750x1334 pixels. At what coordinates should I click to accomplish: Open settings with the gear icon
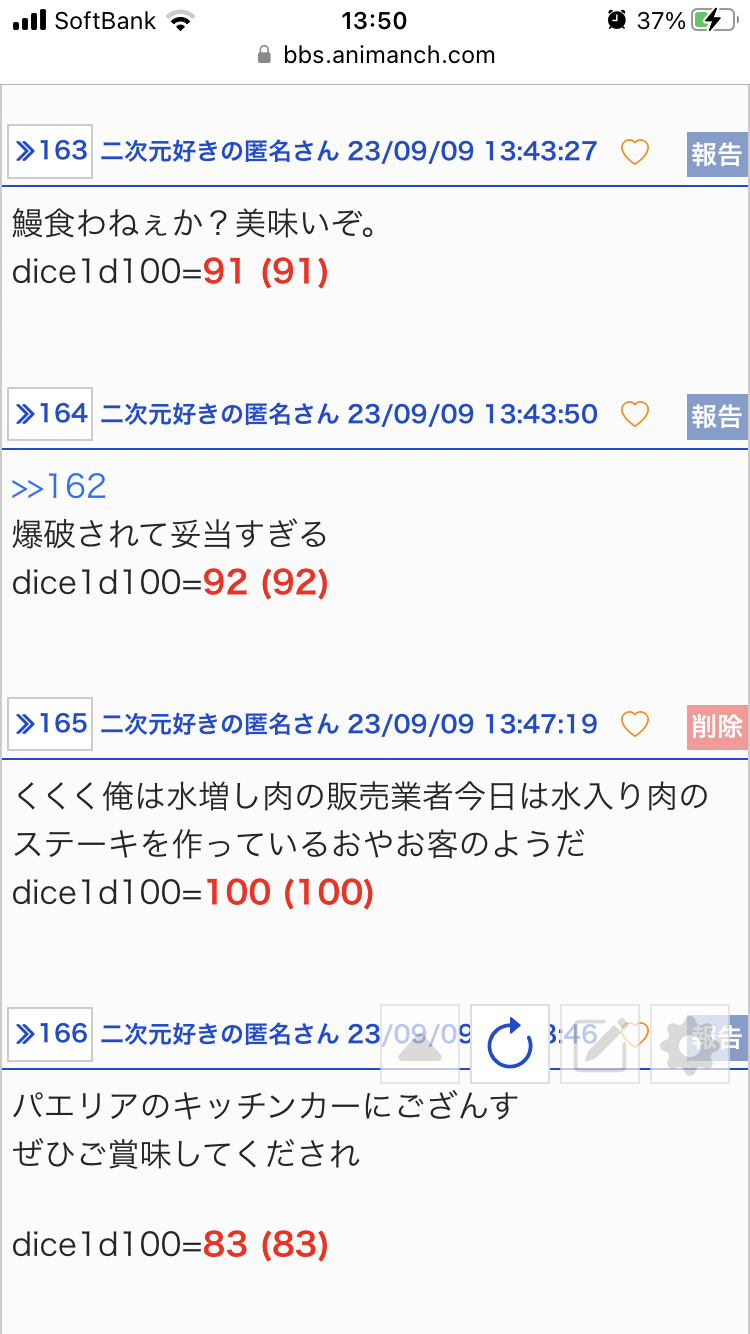[x=690, y=1044]
